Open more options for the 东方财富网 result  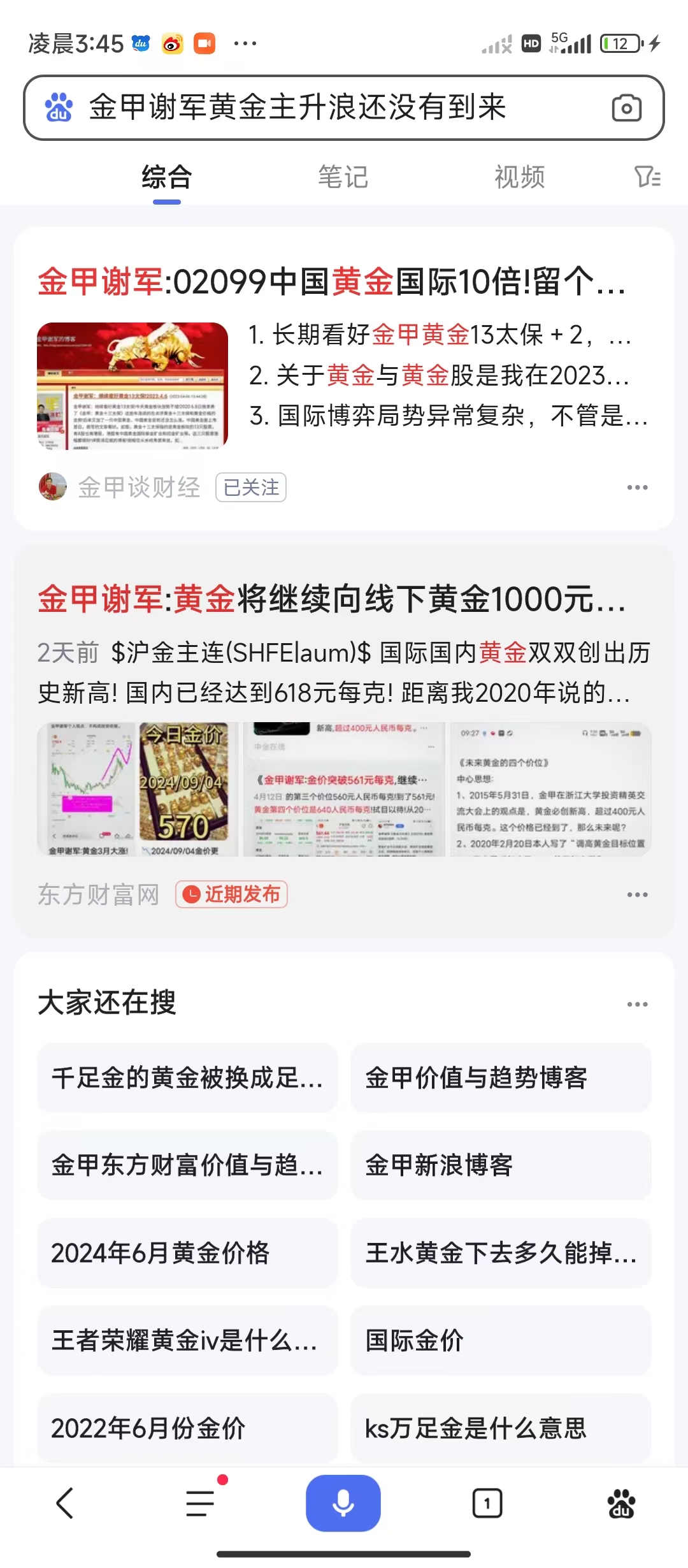[637, 895]
